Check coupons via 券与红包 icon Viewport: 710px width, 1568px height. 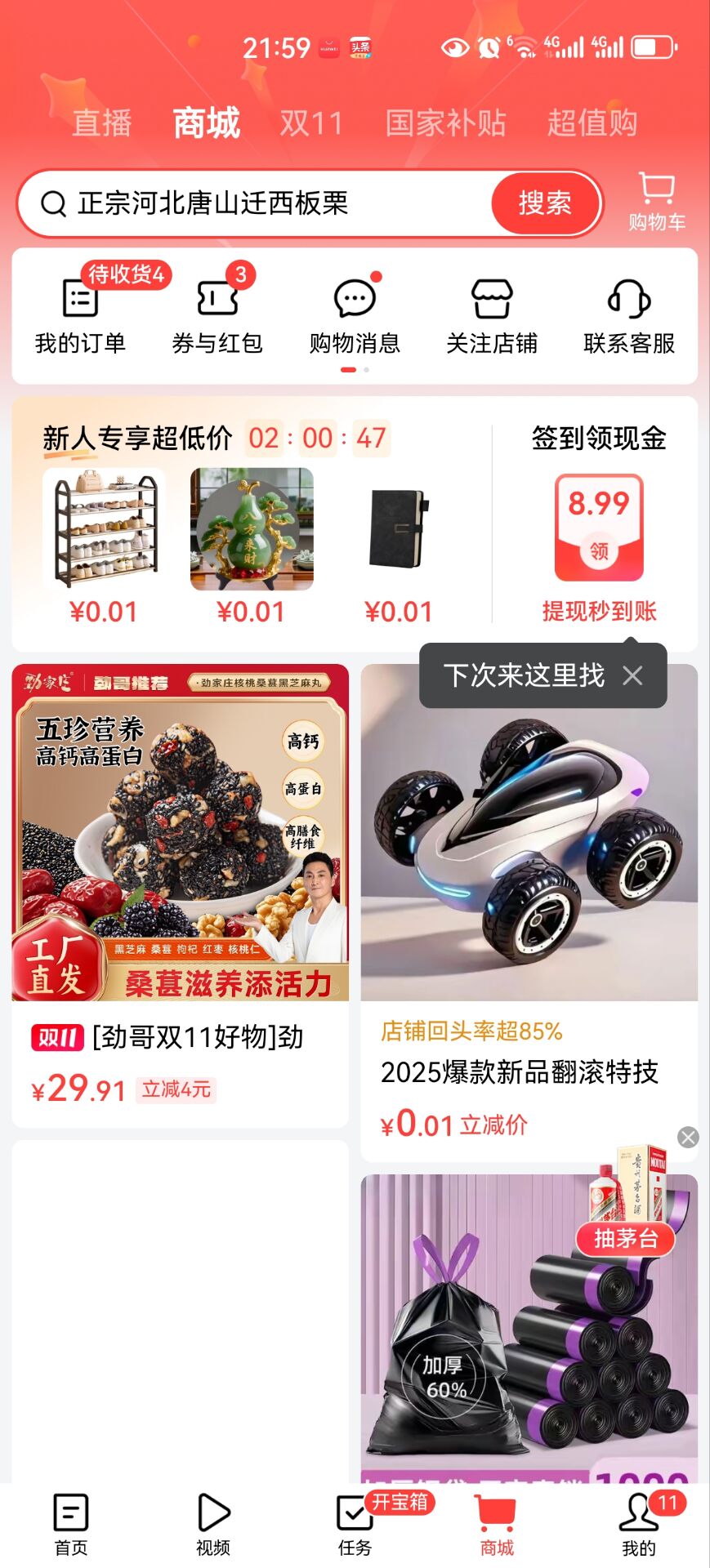coord(217,314)
